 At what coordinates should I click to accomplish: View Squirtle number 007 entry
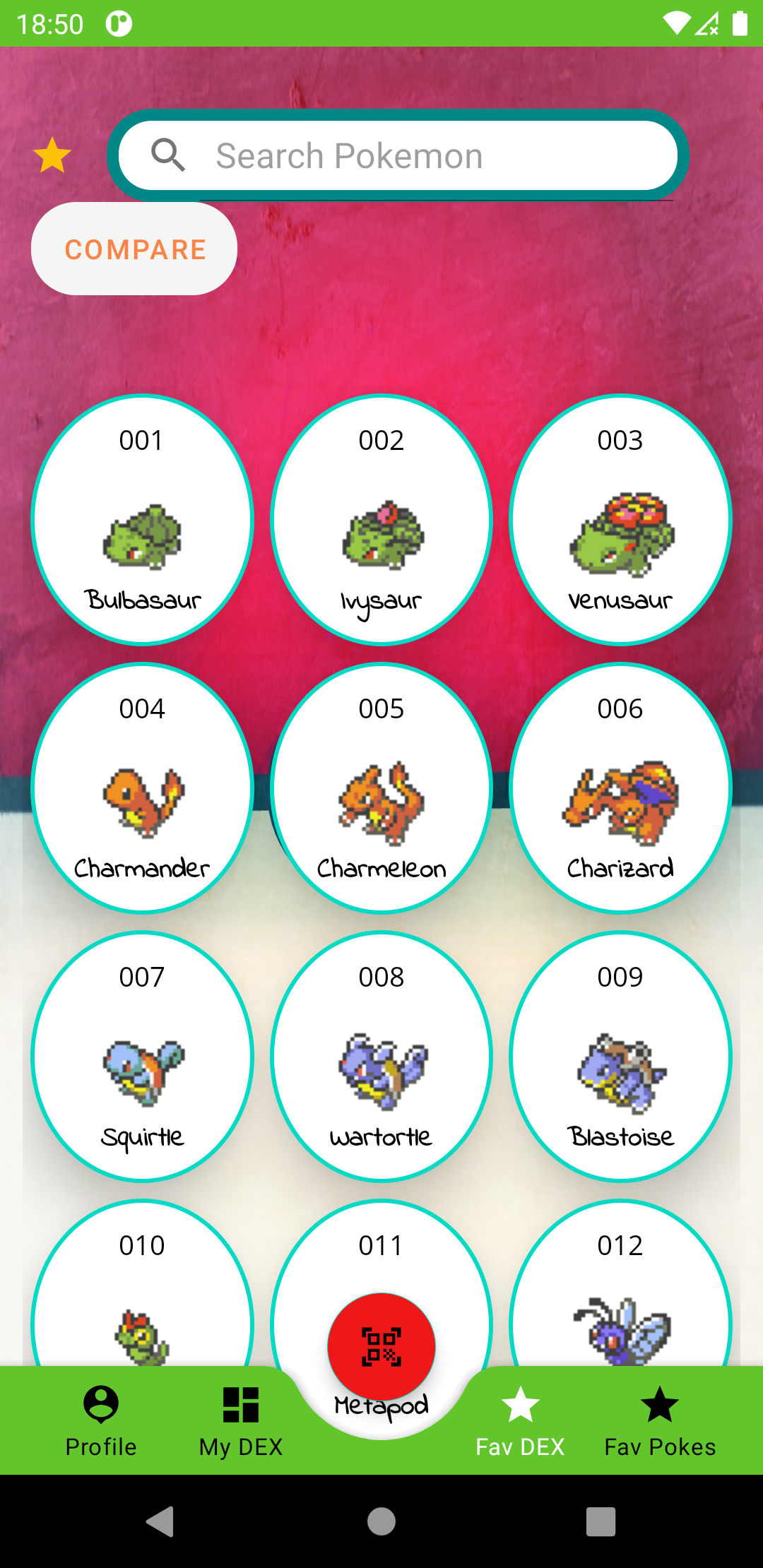pyautogui.click(x=143, y=1056)
